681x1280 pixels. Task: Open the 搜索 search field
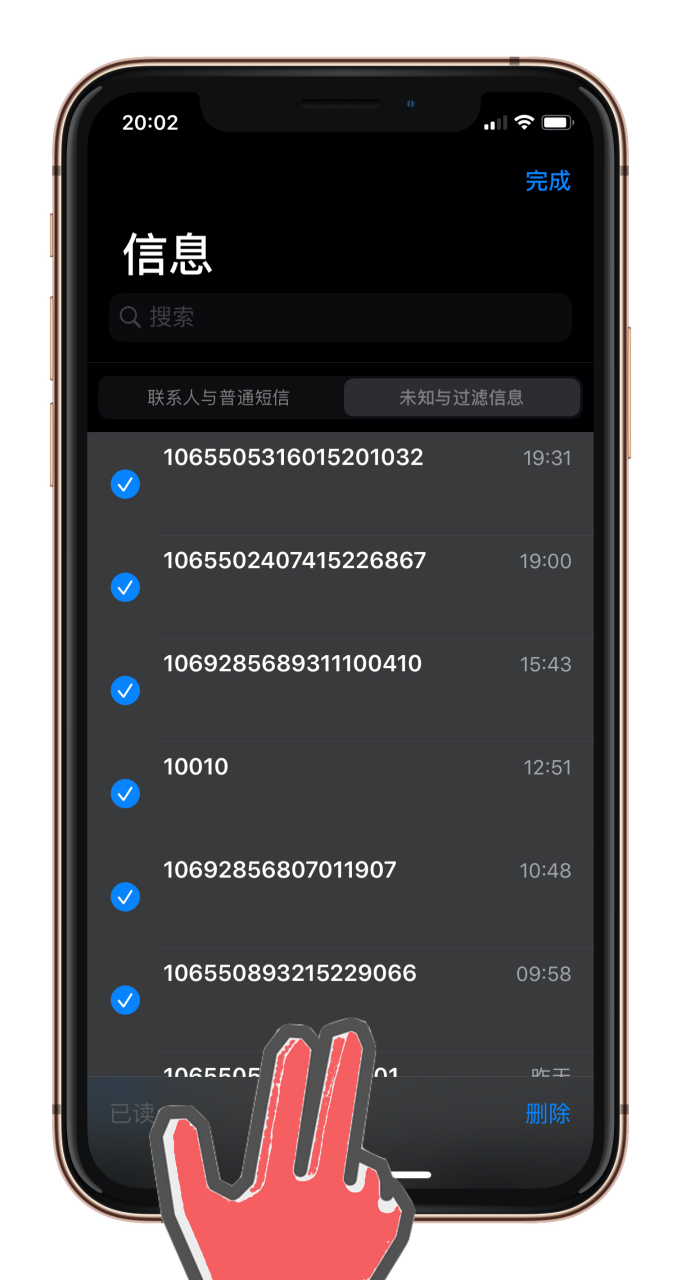point(340,317)
